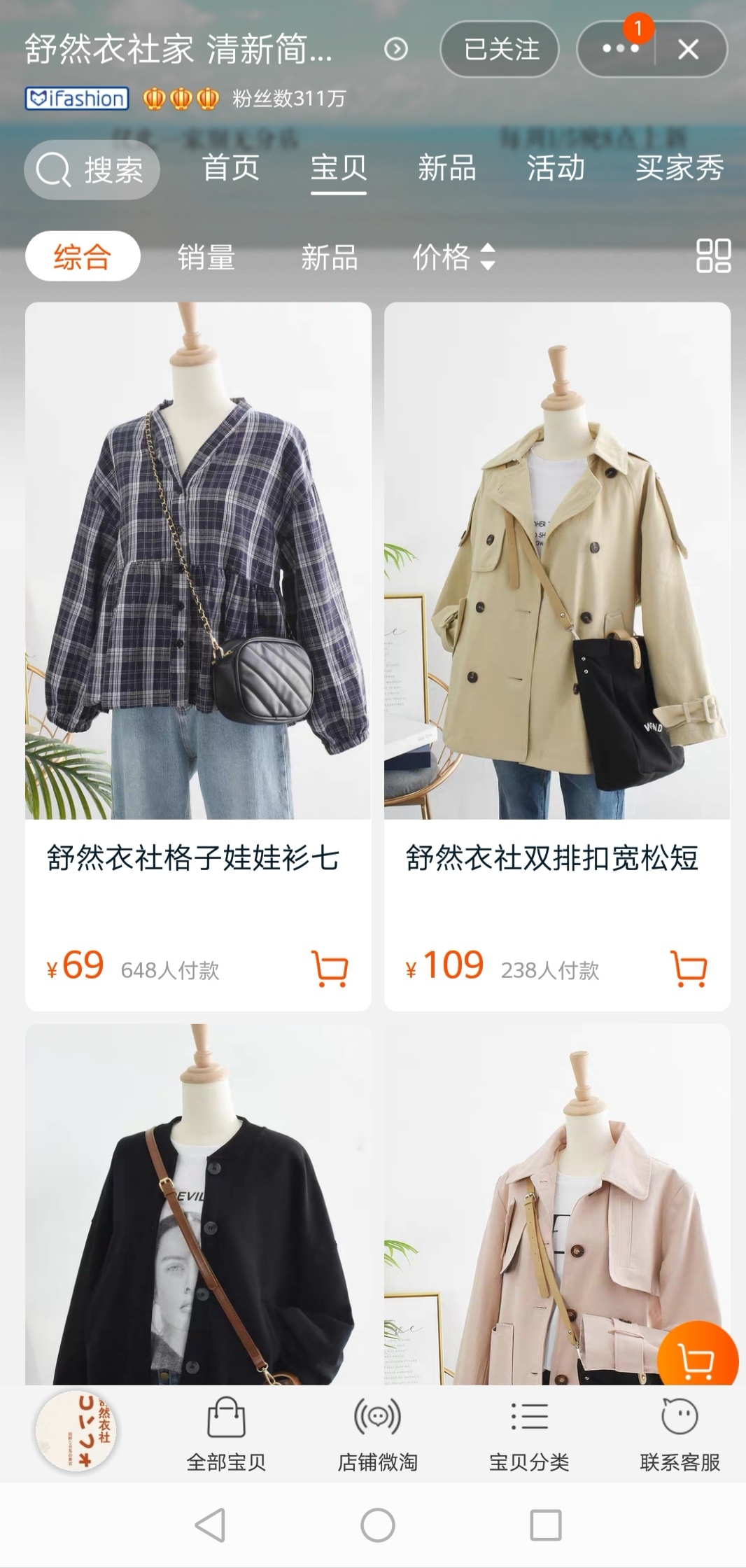The image size is (746, 1568).
Task: Switch to the 买家秀 tab
Action: coord(679,168)
